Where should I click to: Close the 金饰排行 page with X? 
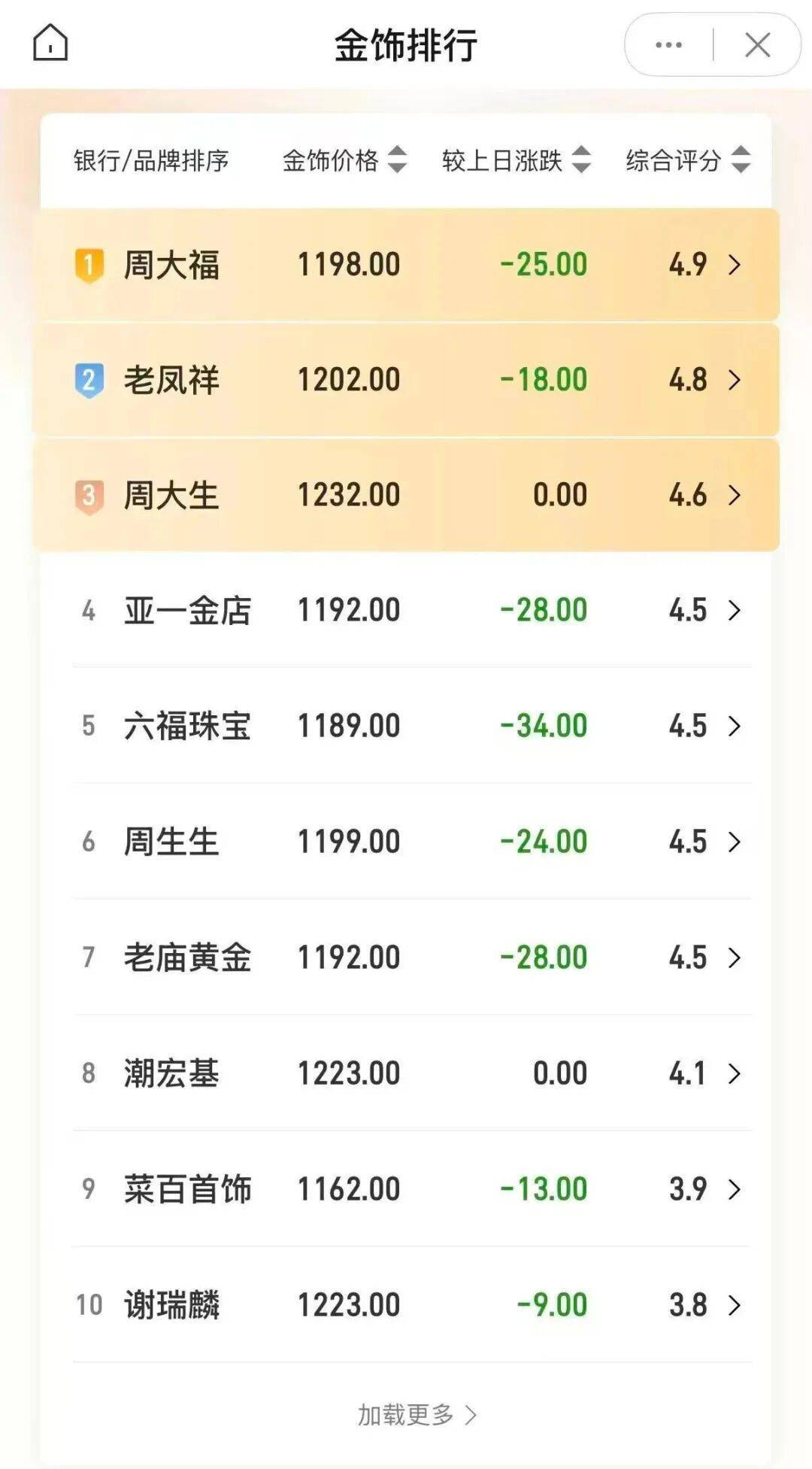(757, 43)
